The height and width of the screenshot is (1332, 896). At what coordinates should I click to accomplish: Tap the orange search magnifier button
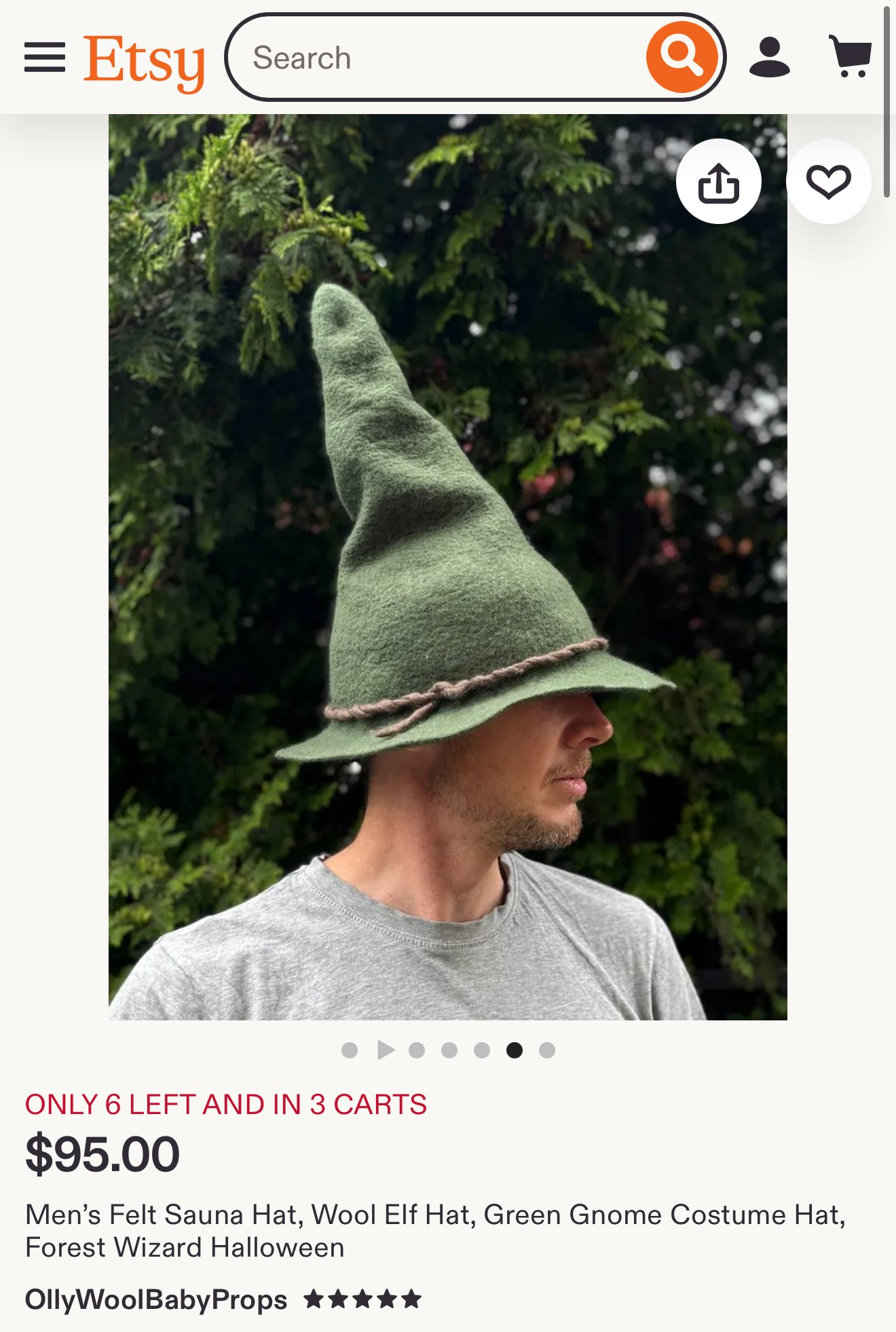(682, 57)
